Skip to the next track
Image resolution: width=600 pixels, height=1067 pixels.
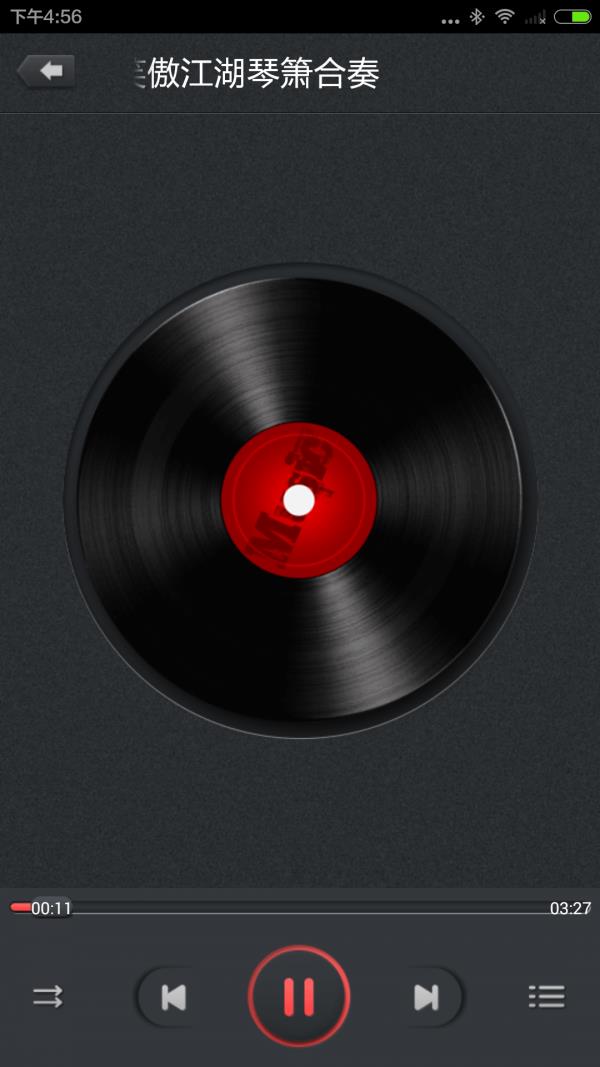[x=426, y=997]
